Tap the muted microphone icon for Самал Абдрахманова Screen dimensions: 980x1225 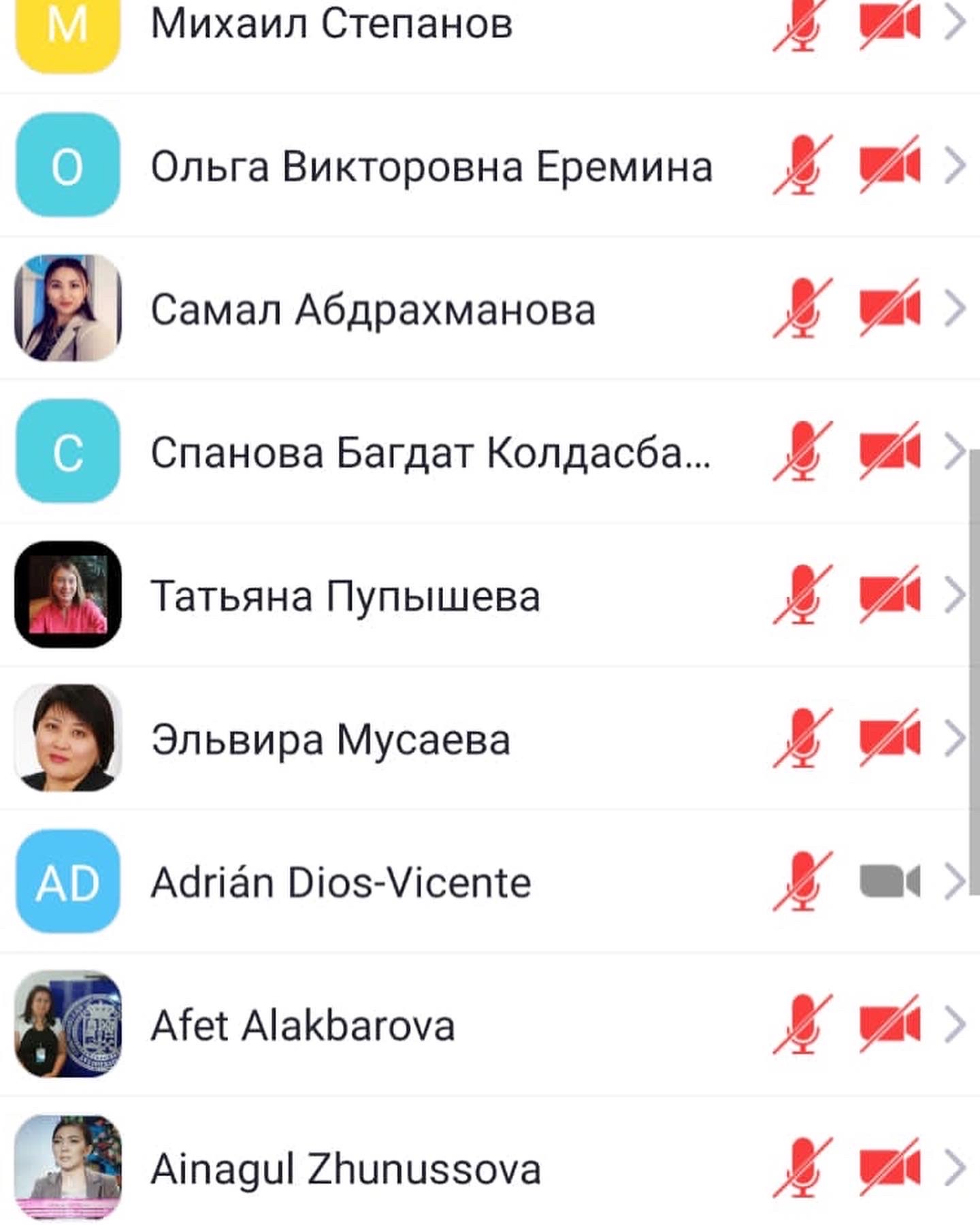pos(803,308)
